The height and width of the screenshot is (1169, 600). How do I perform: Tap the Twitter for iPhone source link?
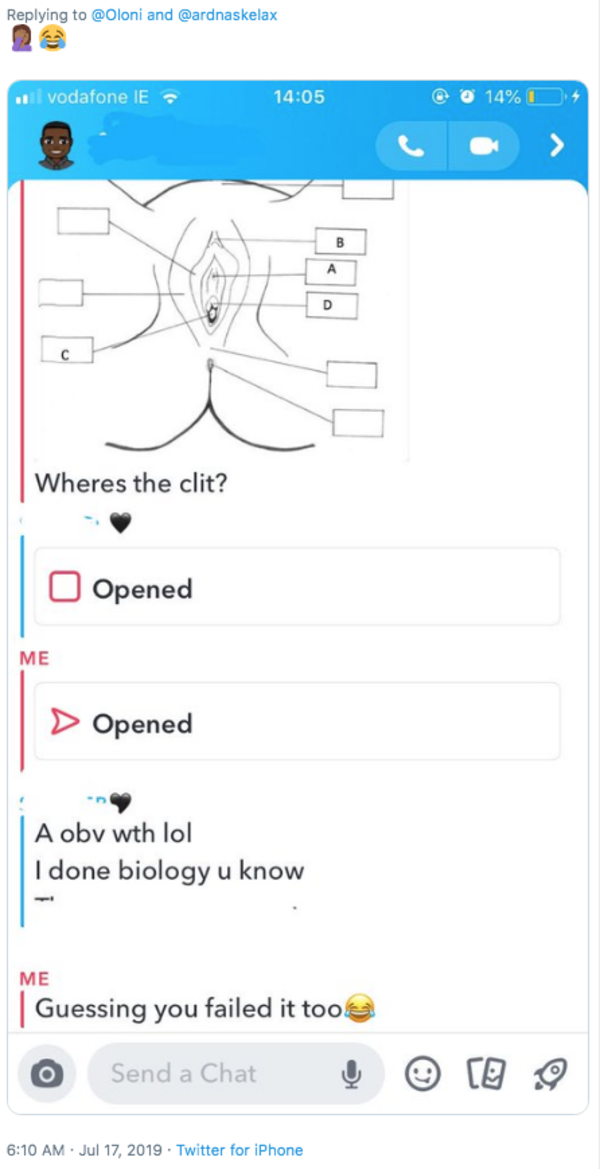(239, 1150)
